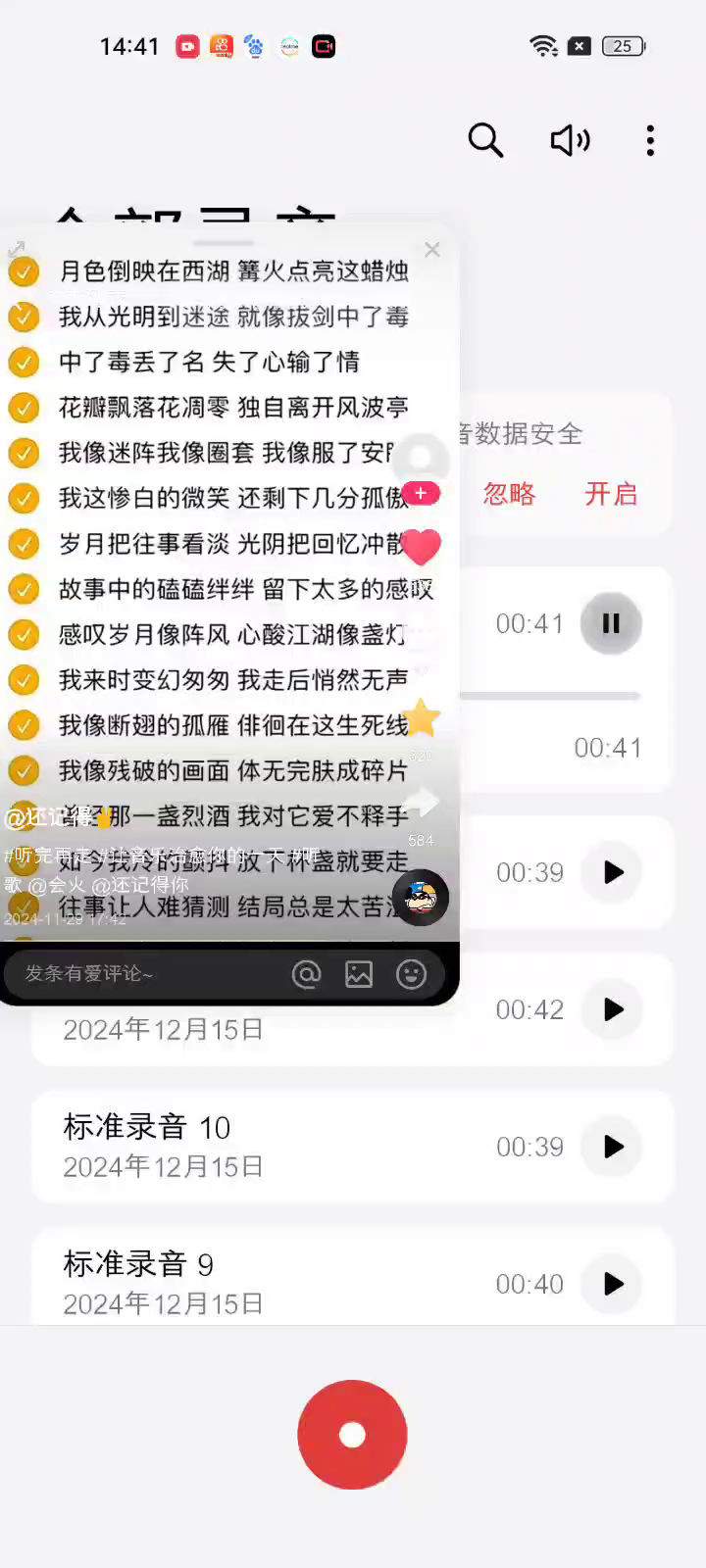Like the video with the heart icon
This screenshot has width=706, height=1568.
click(x=422, y=547)
